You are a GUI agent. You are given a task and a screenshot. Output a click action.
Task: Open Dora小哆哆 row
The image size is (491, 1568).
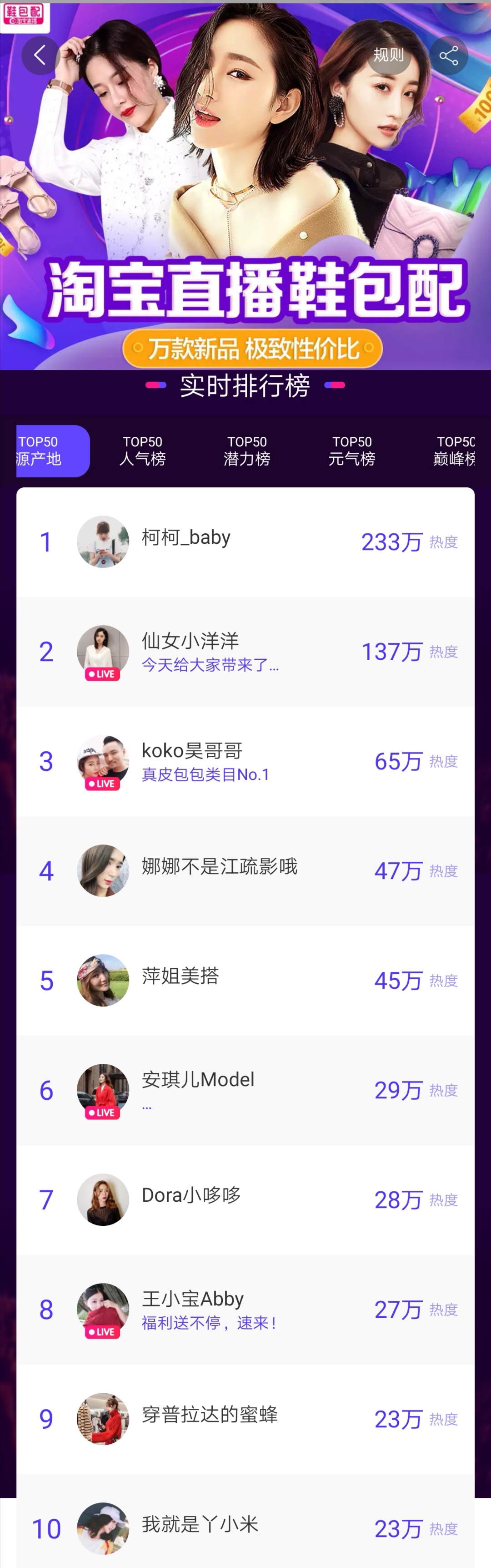[x=245, y=1199]
